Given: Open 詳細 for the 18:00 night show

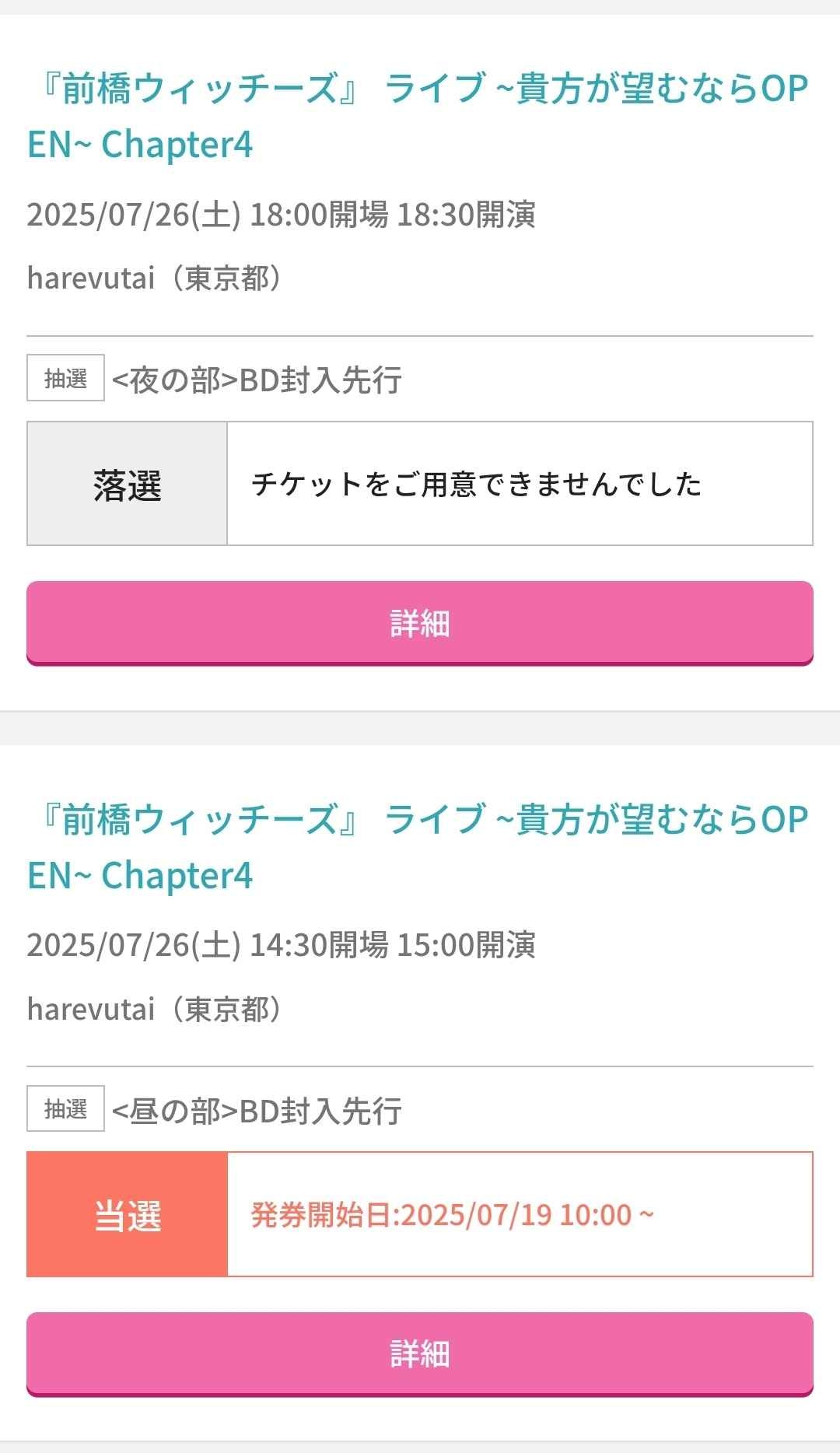Looking at the screenshot, I should coord(420,623).
